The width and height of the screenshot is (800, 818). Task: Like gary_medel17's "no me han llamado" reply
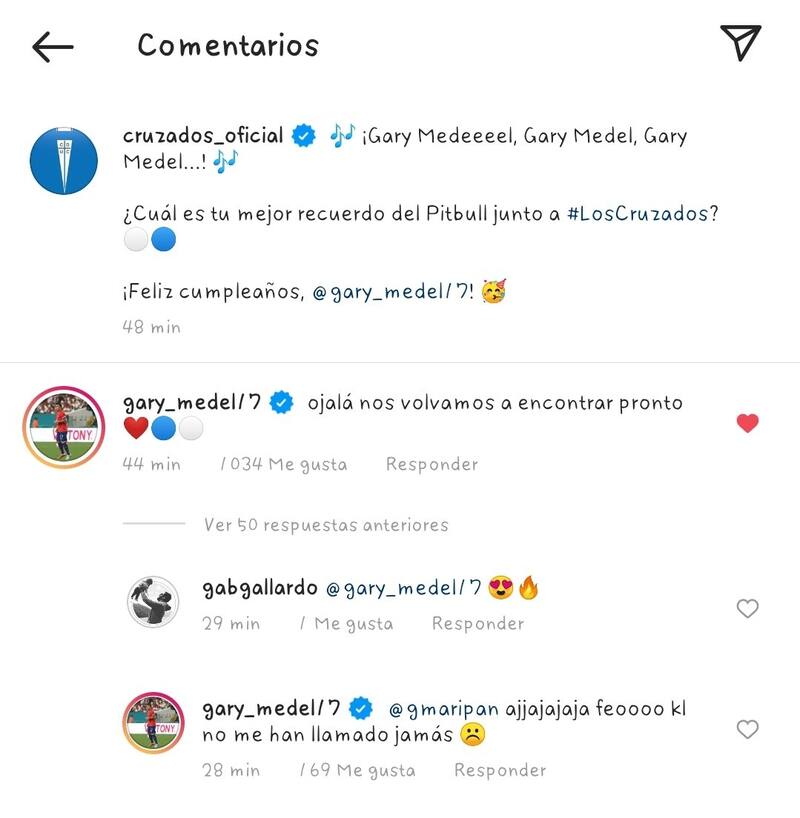747,730
